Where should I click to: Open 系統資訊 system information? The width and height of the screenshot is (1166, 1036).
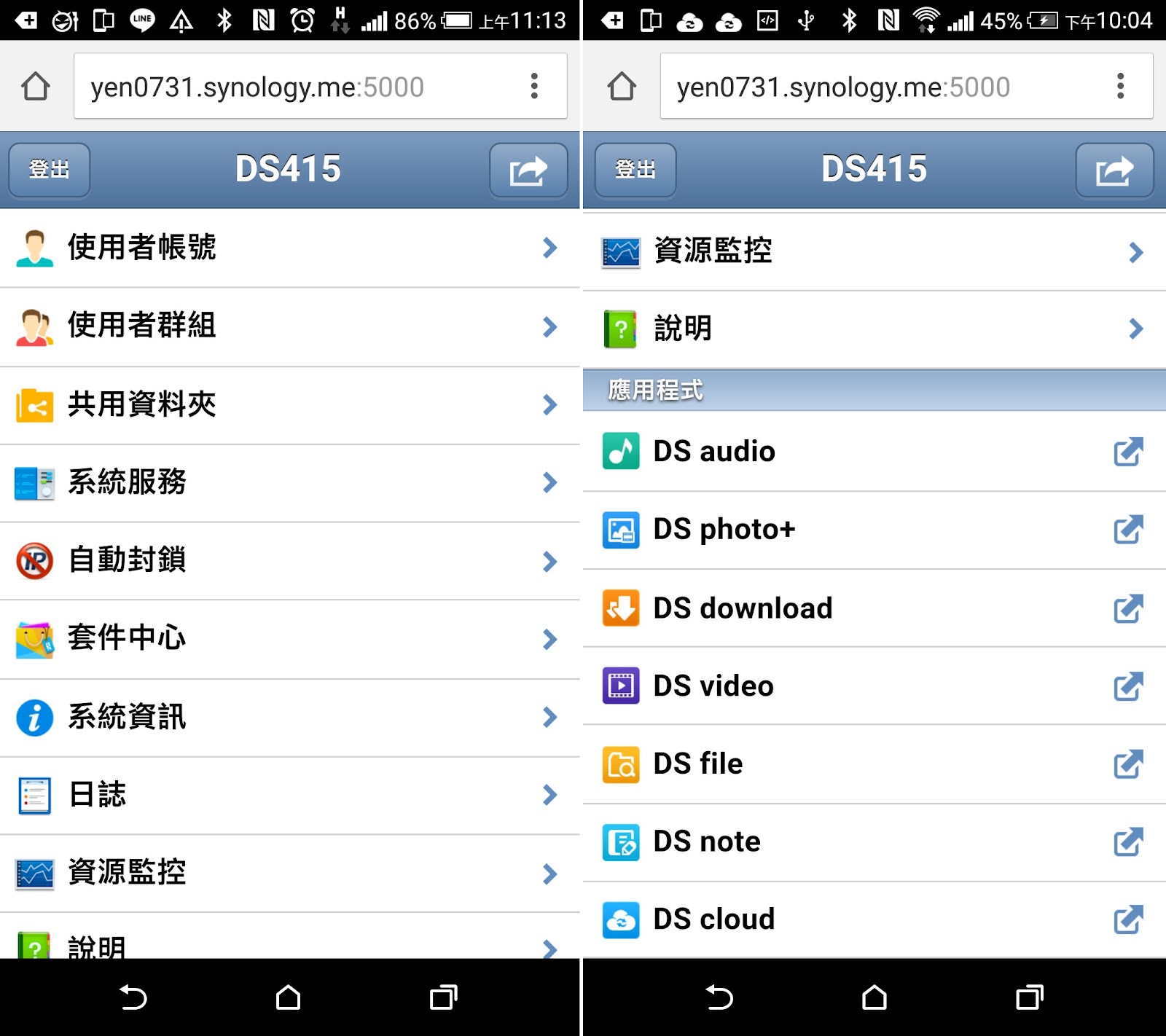click(289, 718)
